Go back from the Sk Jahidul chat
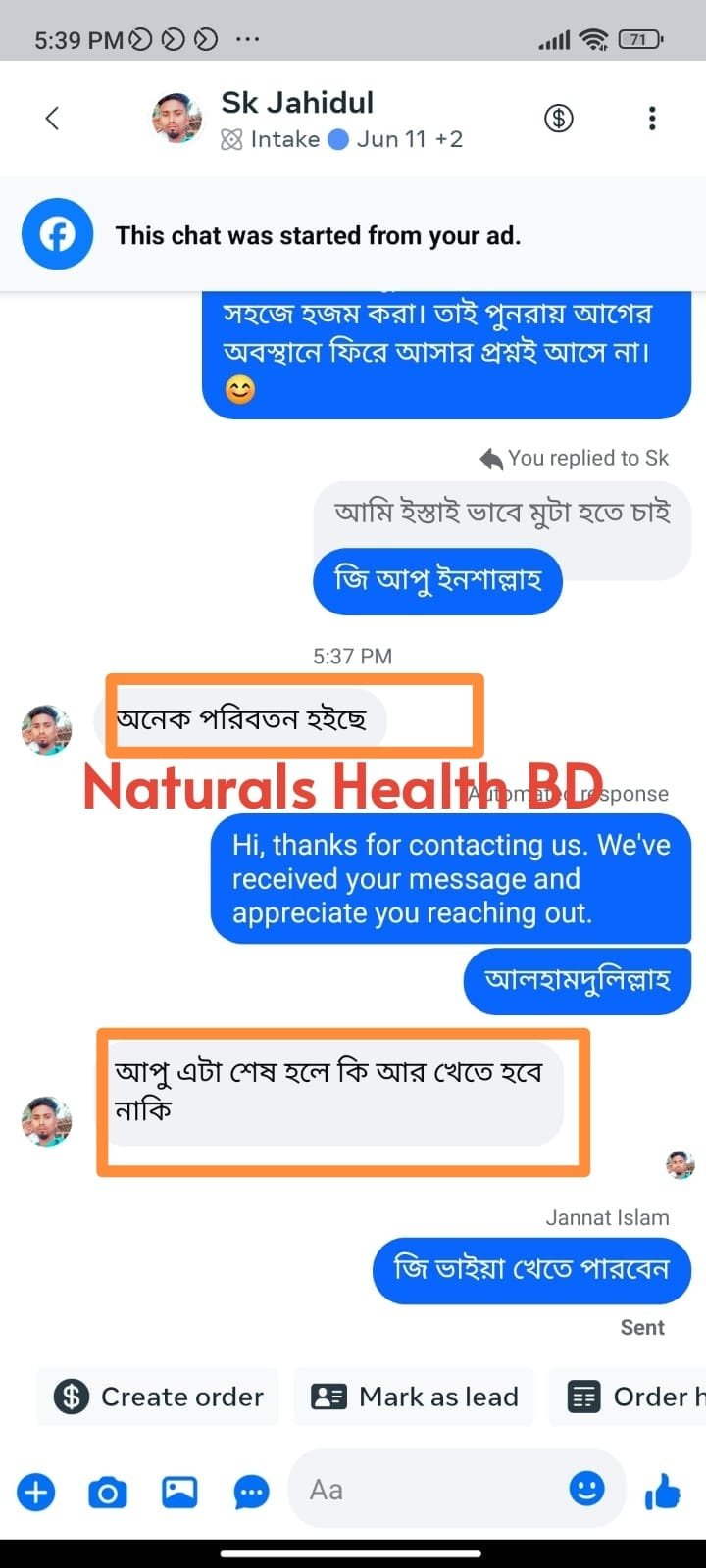Viewport: 706px width, 1568px height. [53, 119]
